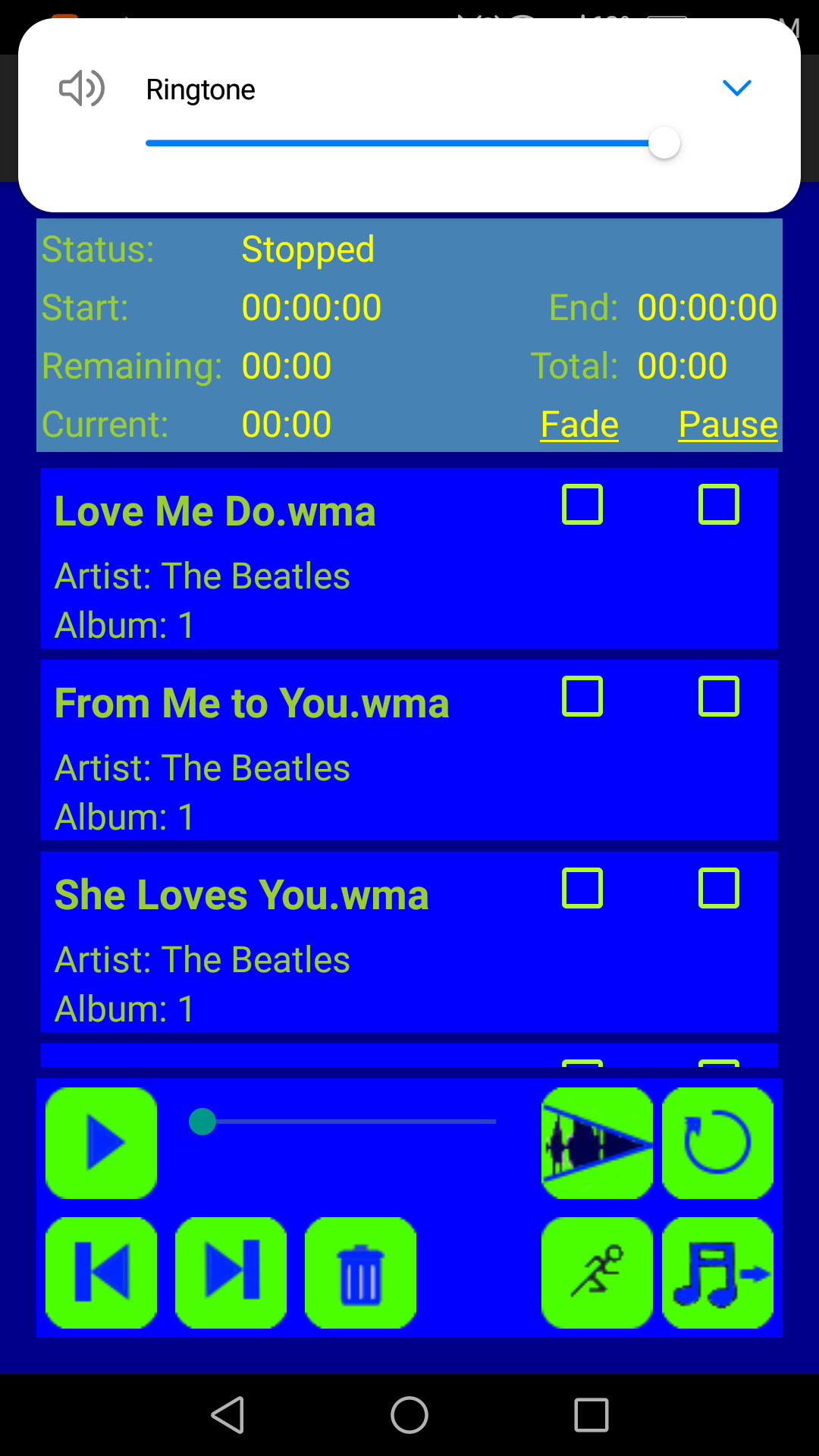
Task: Click the Pause link
Action: coord(726,424)
